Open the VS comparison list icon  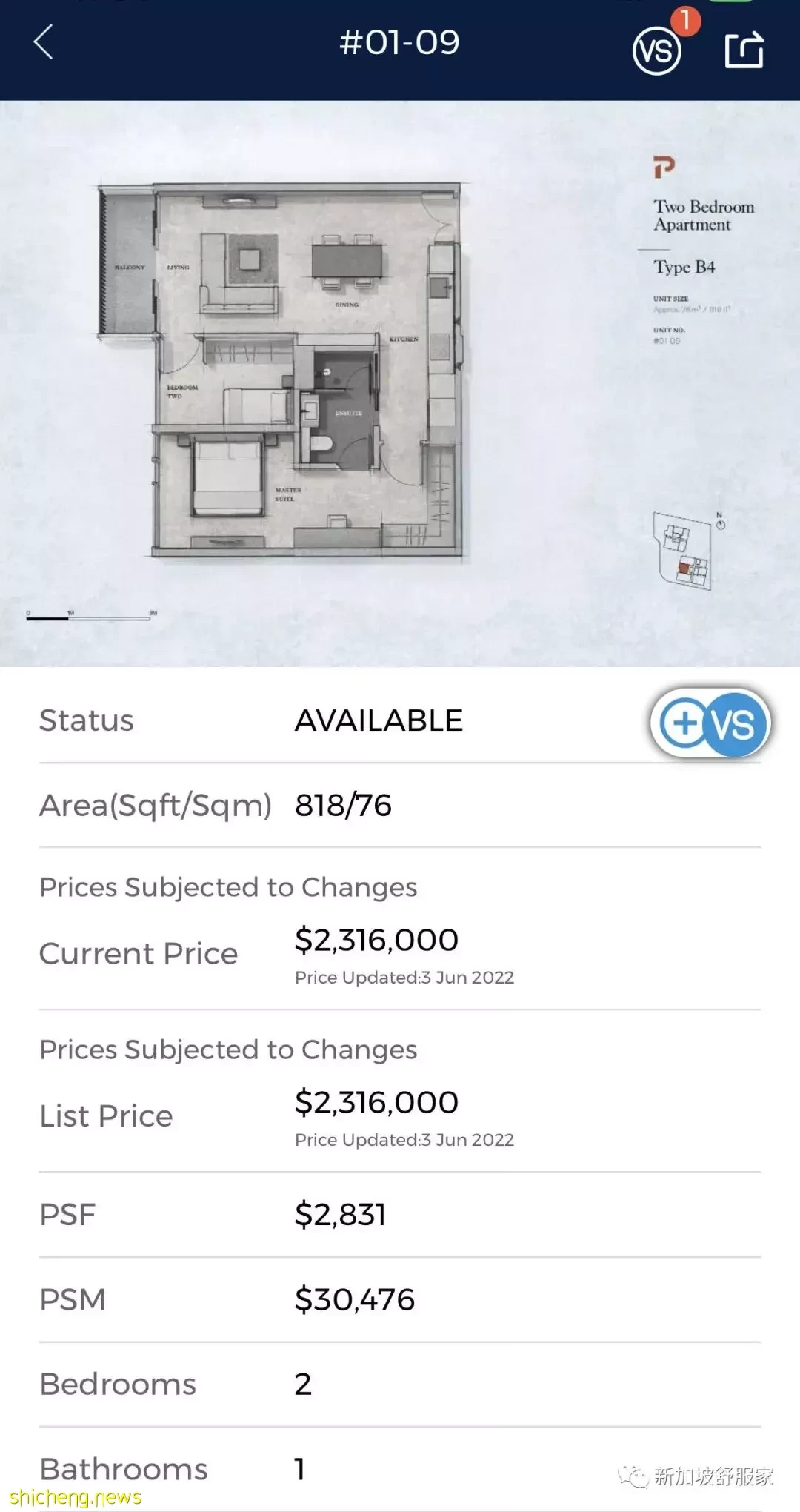(657, 50)
